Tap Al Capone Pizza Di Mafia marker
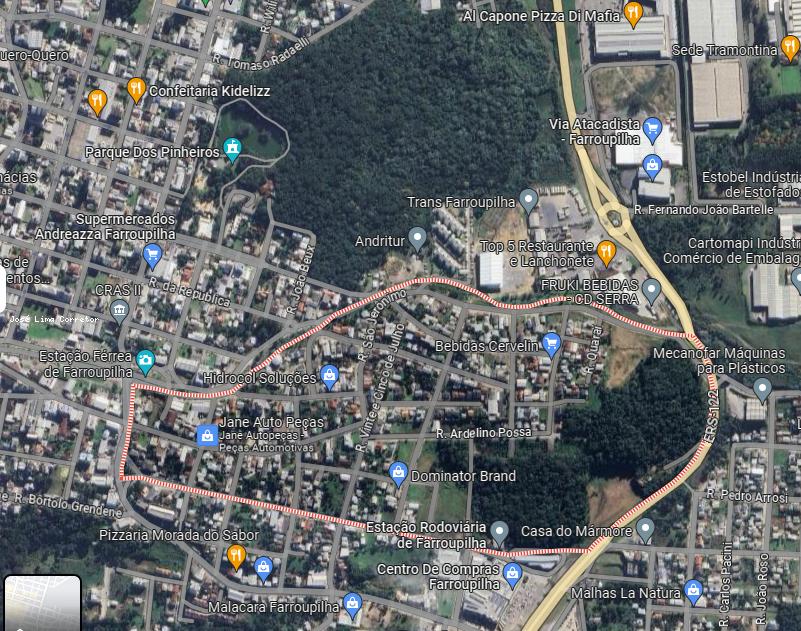Image resolution: width=801 pixels, height=631 pixels. click(x=633, y=13)
